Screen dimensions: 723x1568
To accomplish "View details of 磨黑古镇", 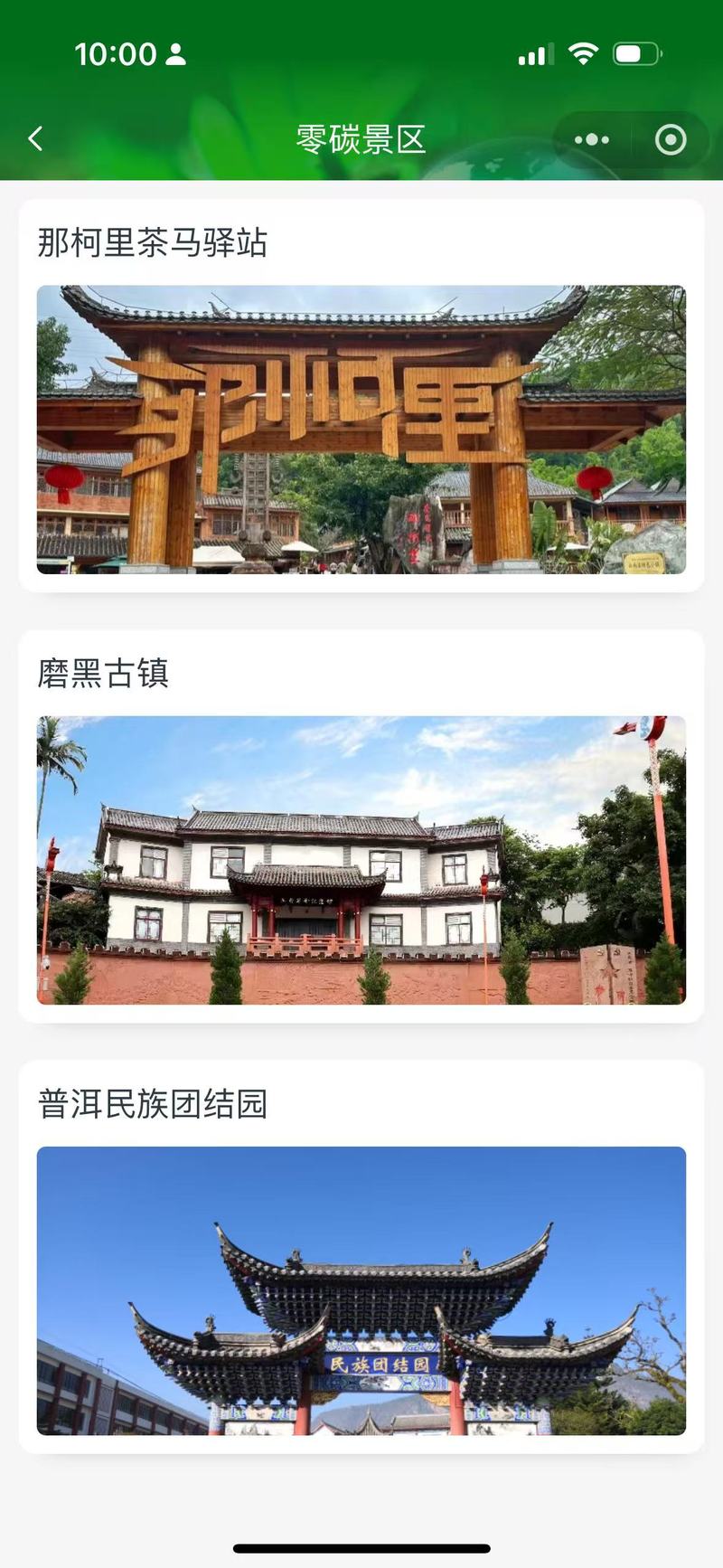I will click(x=361, y=859).
